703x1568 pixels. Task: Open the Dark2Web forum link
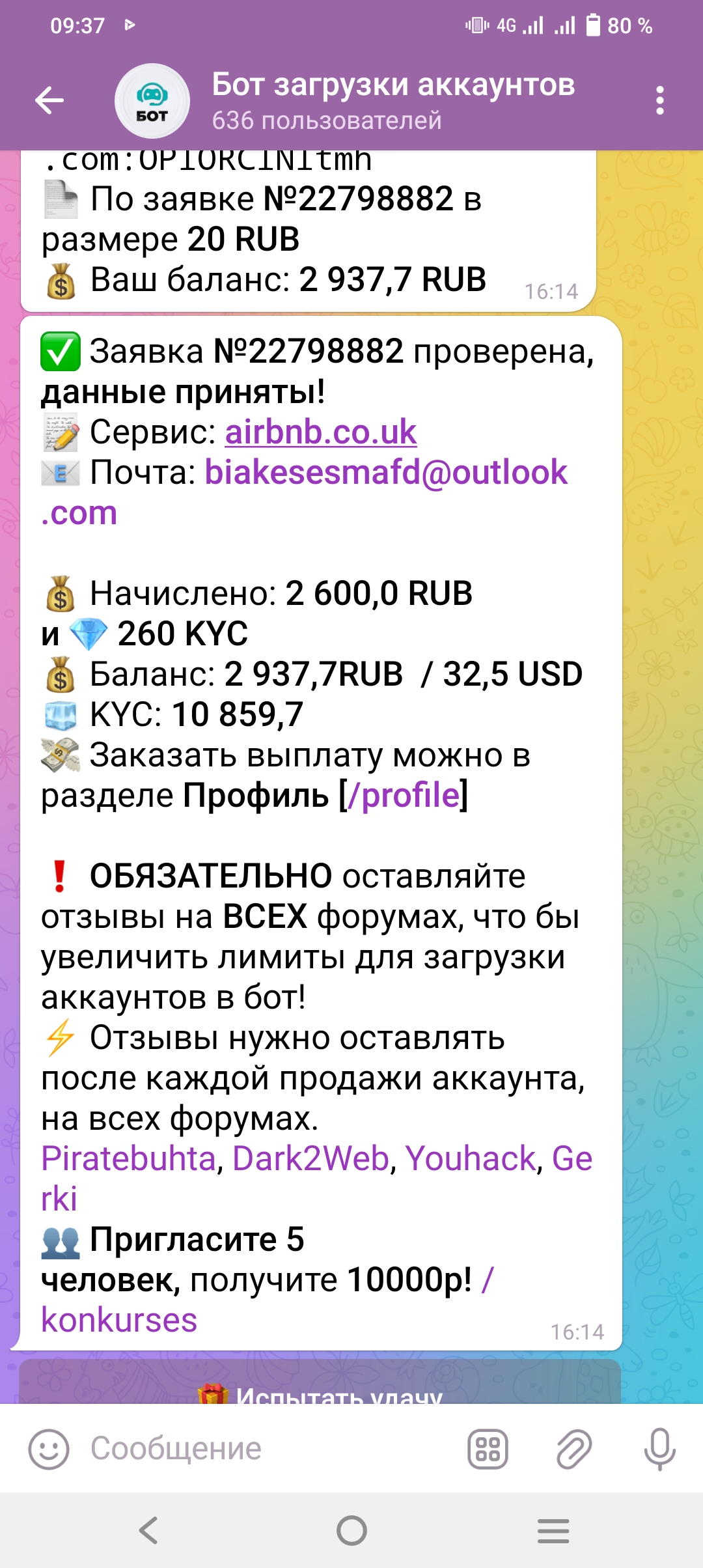point(310,1158)
